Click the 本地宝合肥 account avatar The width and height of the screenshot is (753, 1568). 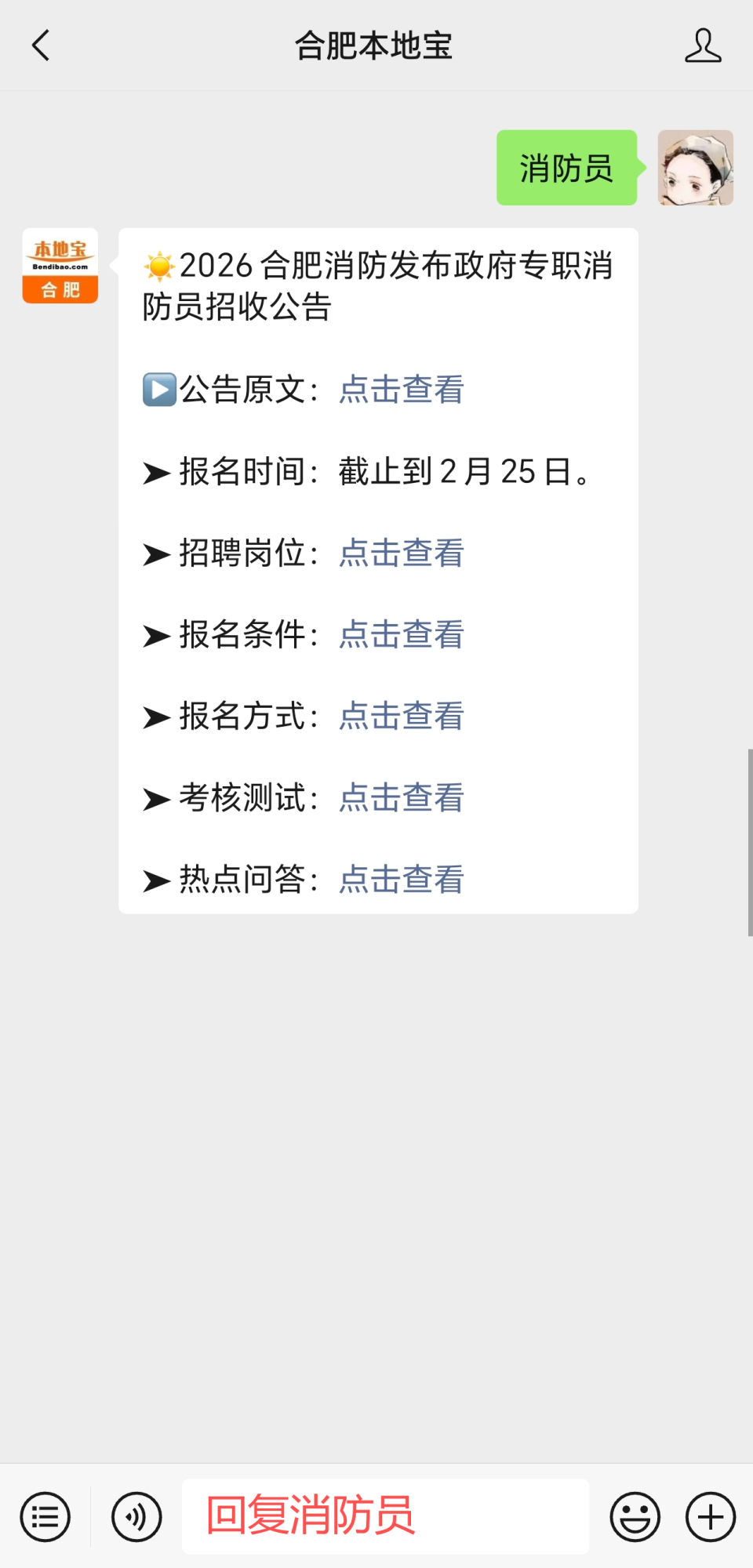tap(60, 266)
